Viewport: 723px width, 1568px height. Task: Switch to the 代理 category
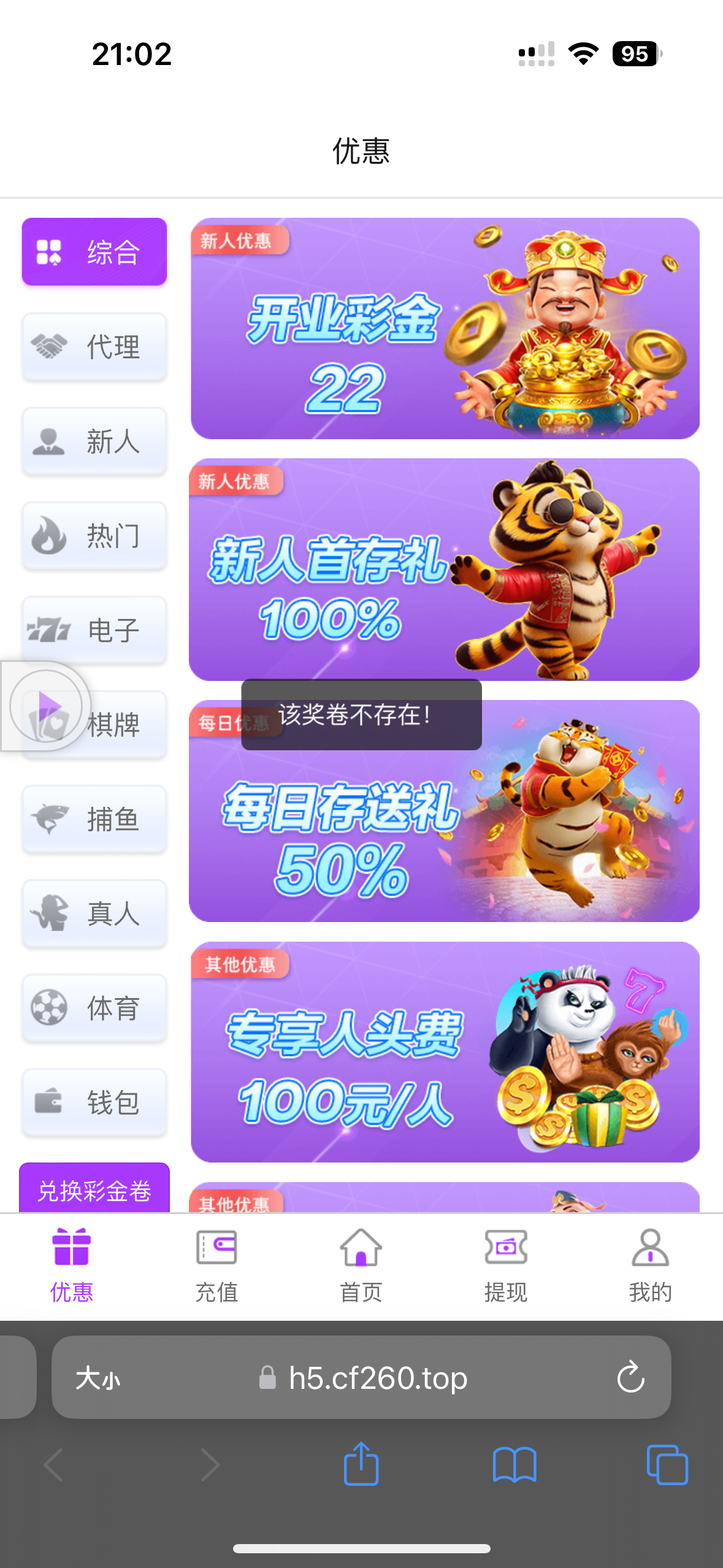(94, 347)
